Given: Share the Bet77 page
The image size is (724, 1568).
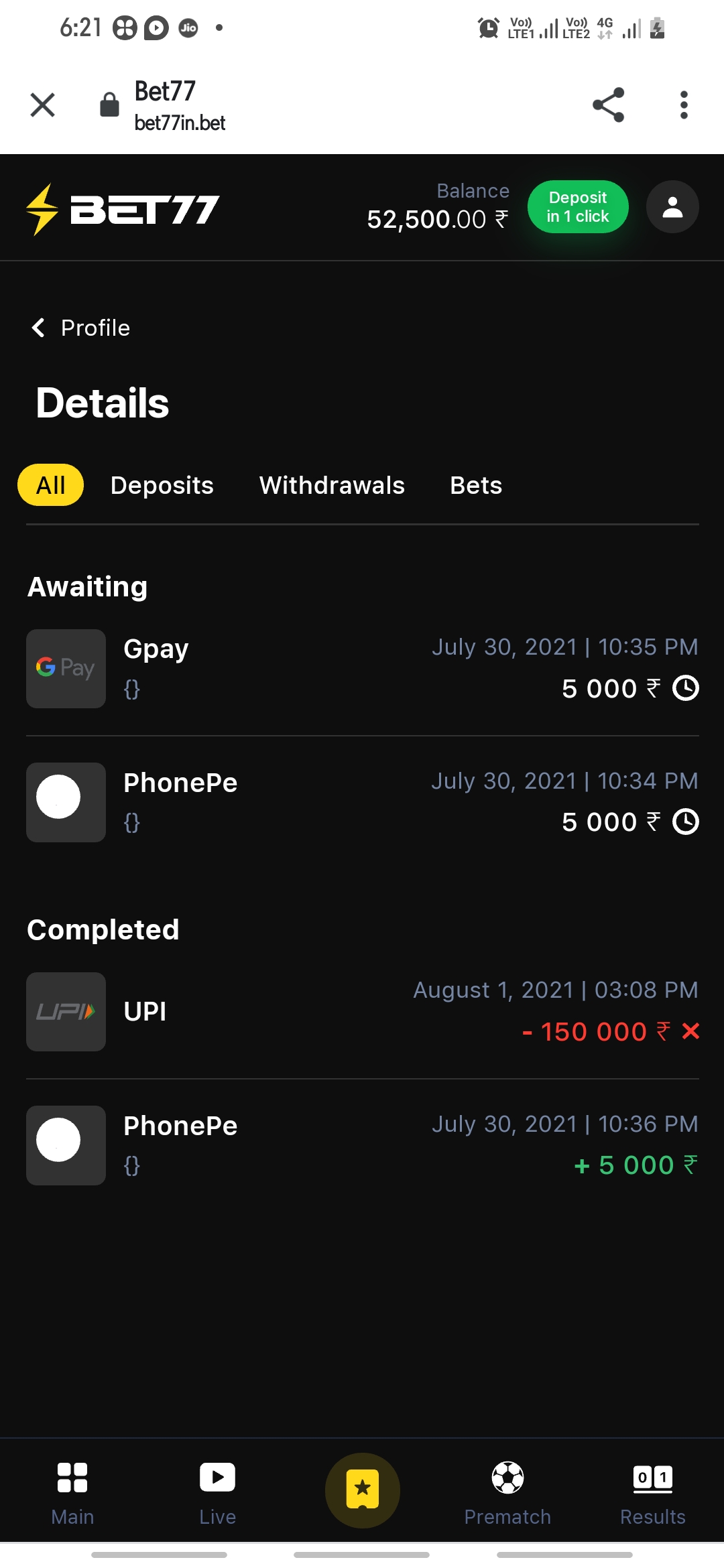Looking at the screenshot, I should pos(608,105).
